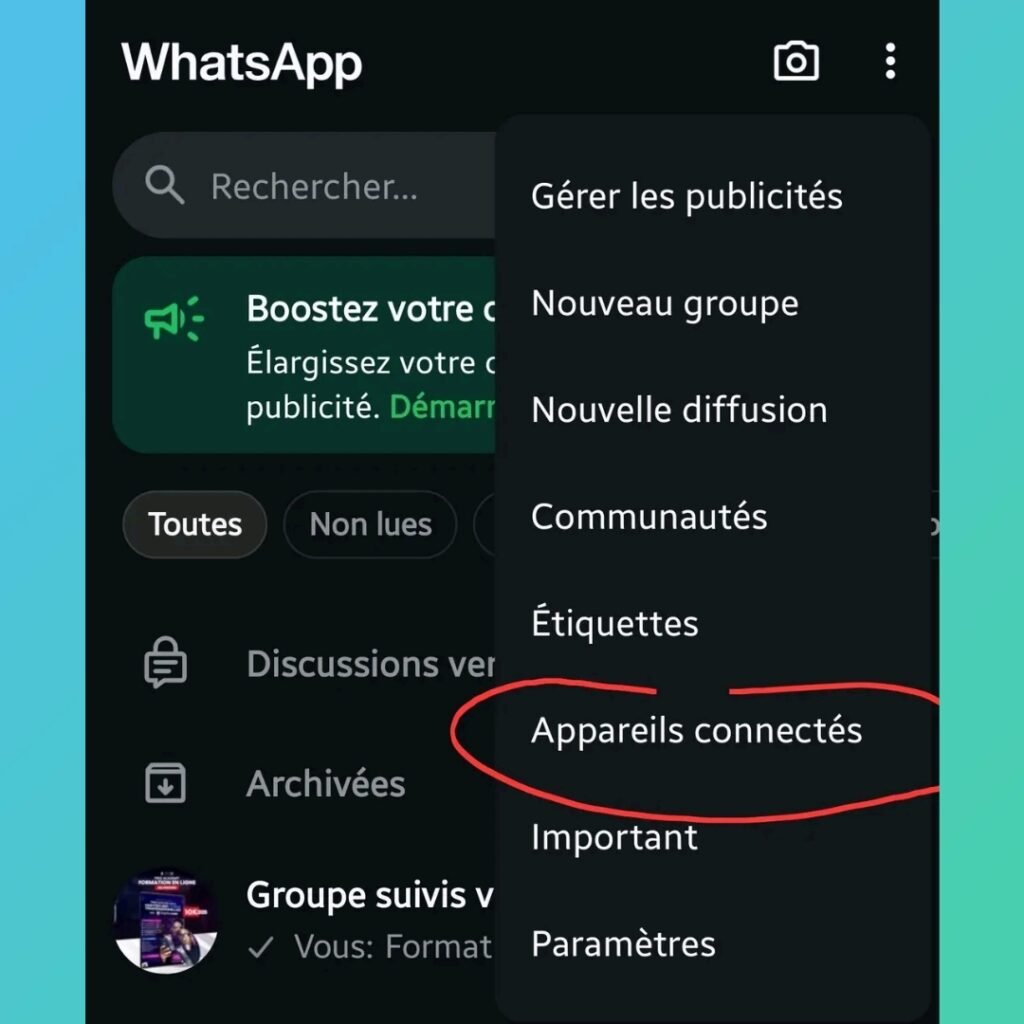Select the Important menu item
Screen dimensions: 1024x1024
(x=614, y=837)
